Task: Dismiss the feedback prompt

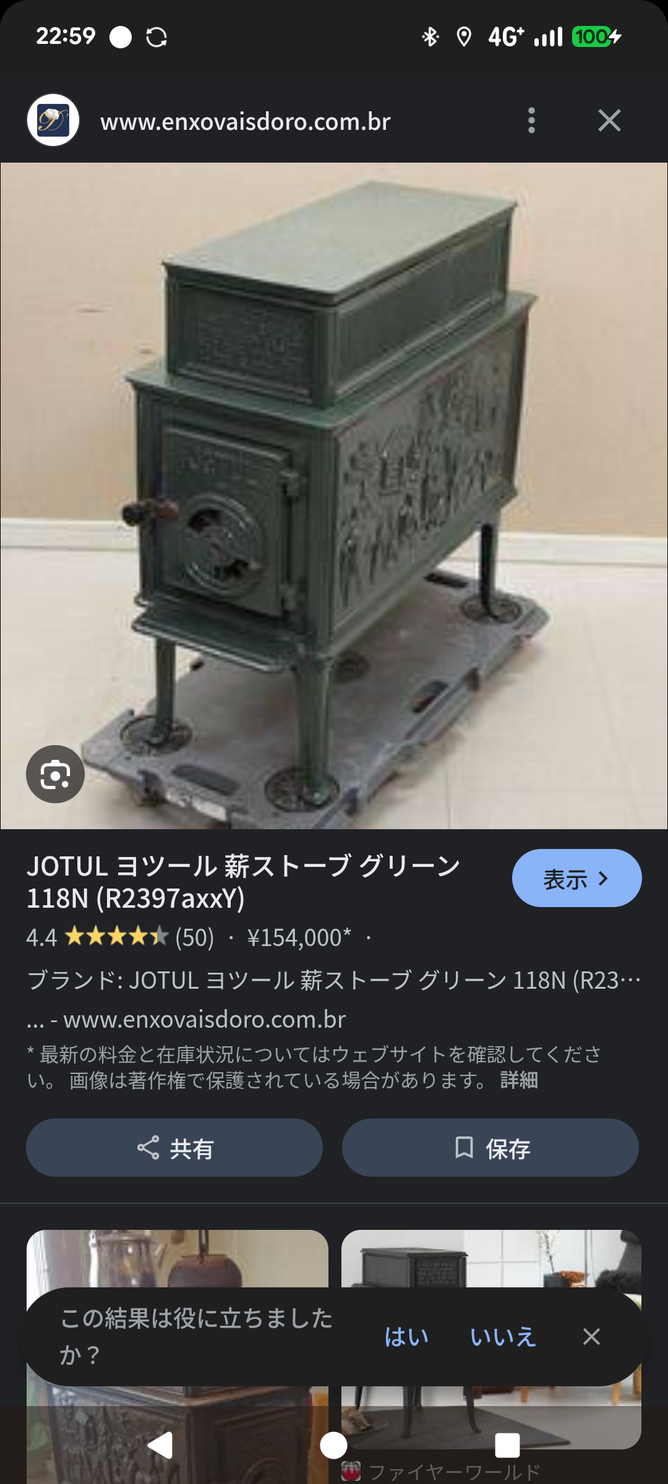Action: [x=592, y=1336]
